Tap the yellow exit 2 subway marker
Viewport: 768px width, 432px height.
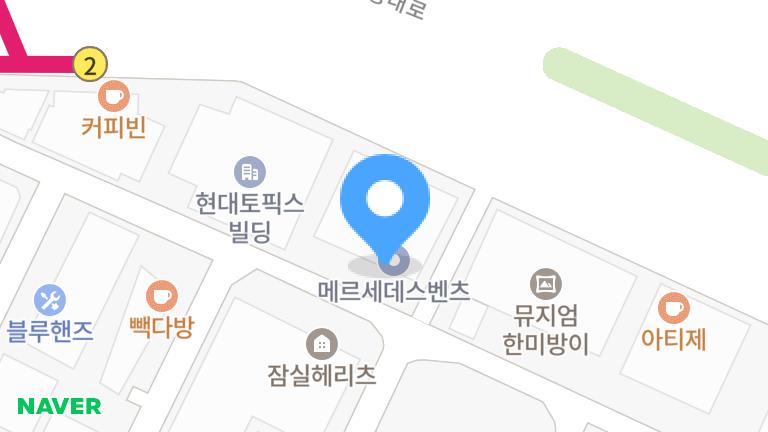pos(91,66)
